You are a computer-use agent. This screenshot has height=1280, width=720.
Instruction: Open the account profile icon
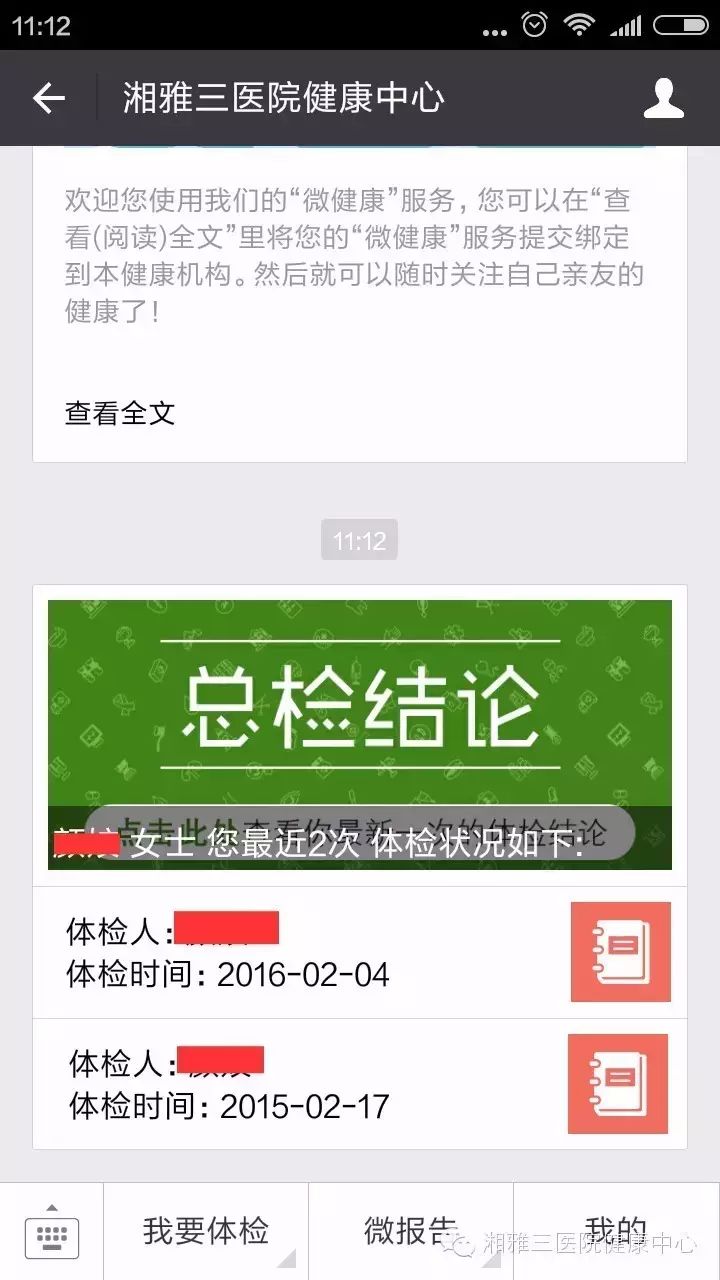[663, 98]
